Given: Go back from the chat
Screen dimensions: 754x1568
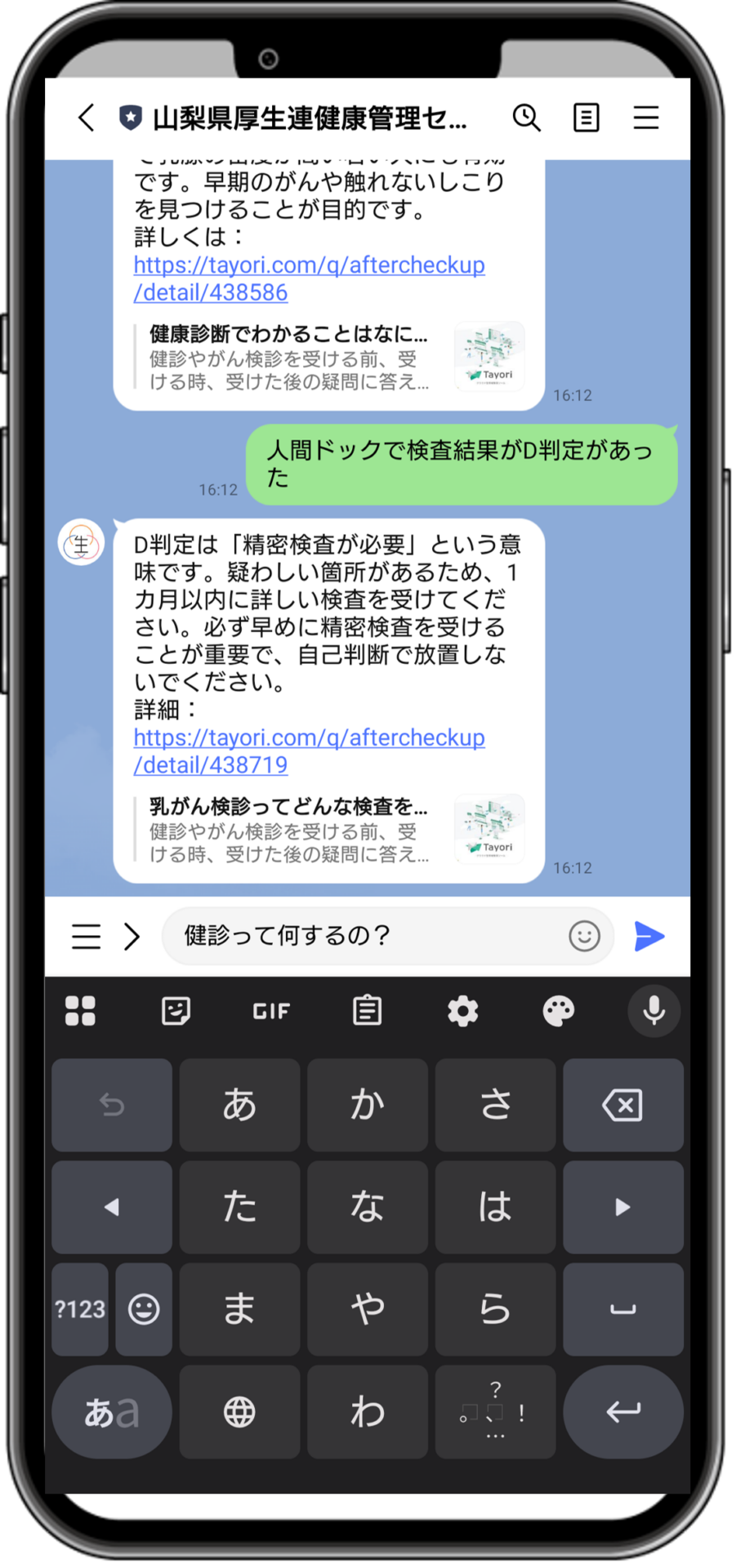Looking at the screenshot, I should 87,118.
